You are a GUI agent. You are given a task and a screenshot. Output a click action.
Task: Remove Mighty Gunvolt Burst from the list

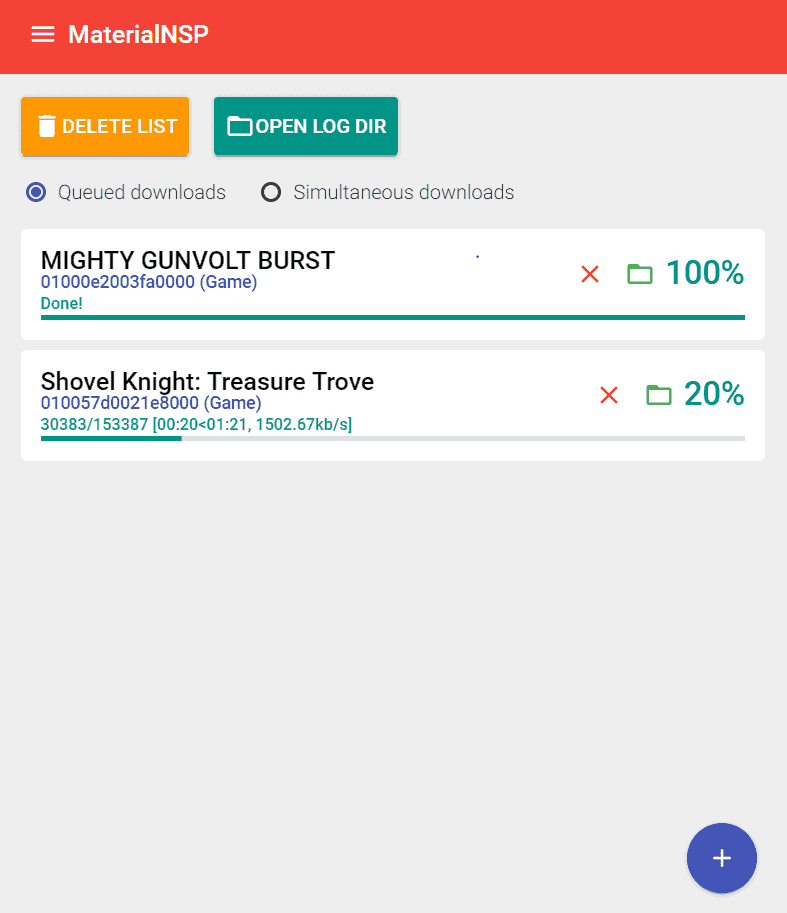pos(590,274)
